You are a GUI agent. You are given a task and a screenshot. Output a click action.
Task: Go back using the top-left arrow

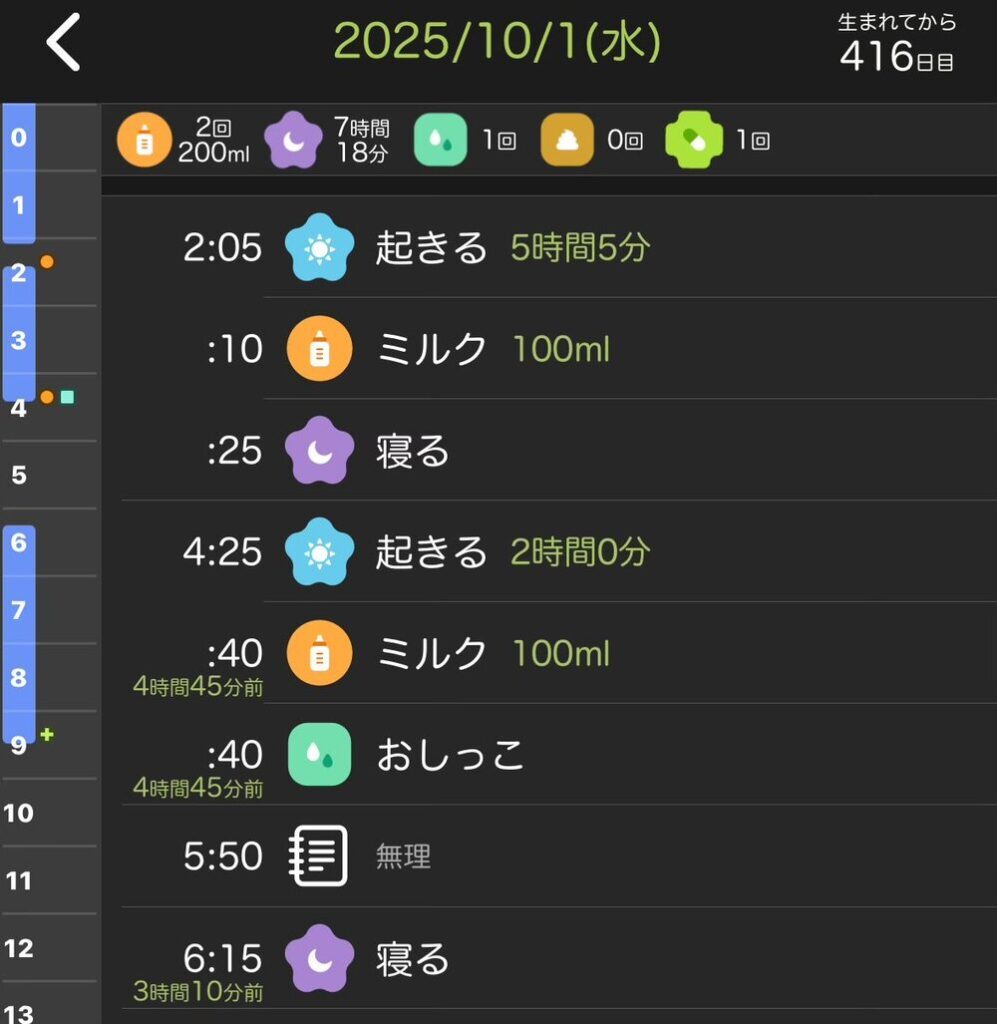63,44
